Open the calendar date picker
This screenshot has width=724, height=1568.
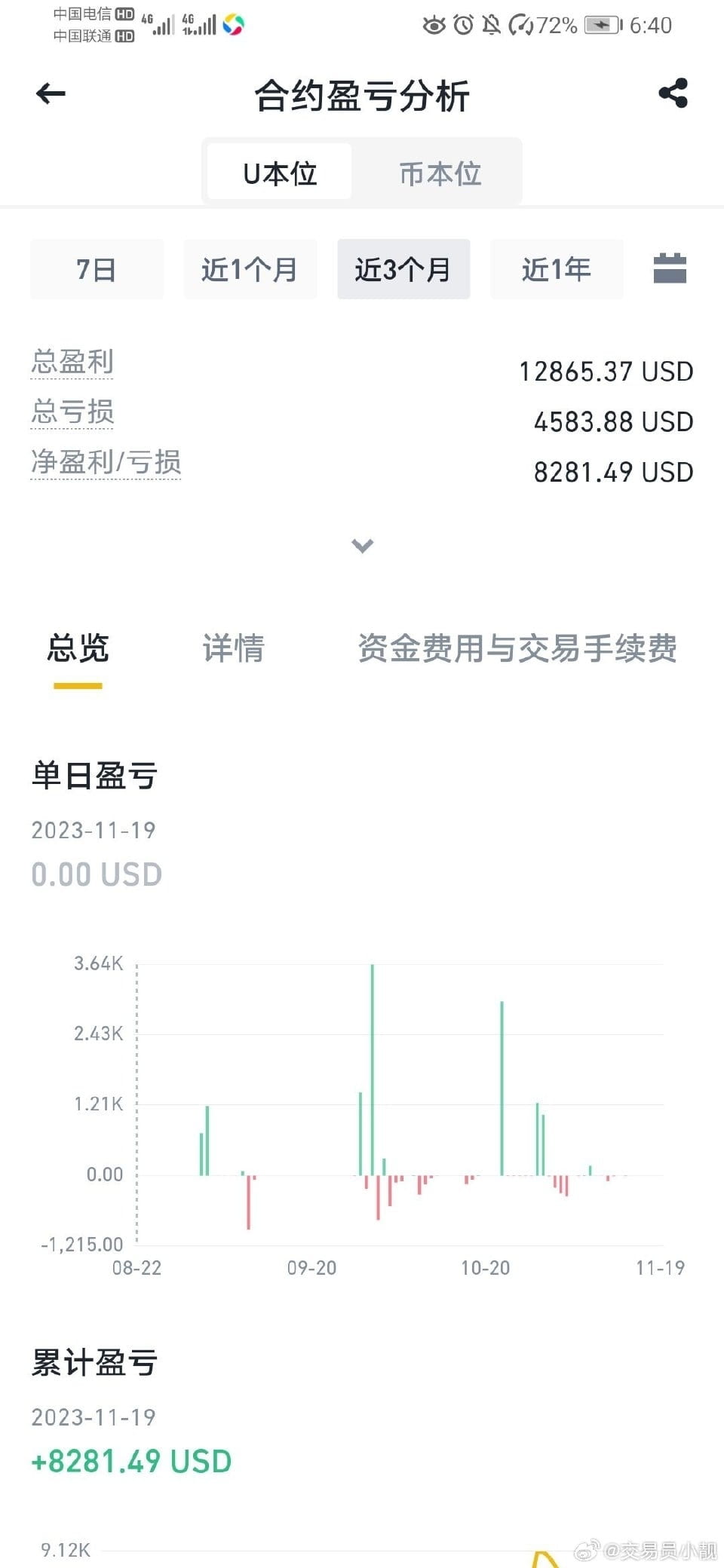670,268
